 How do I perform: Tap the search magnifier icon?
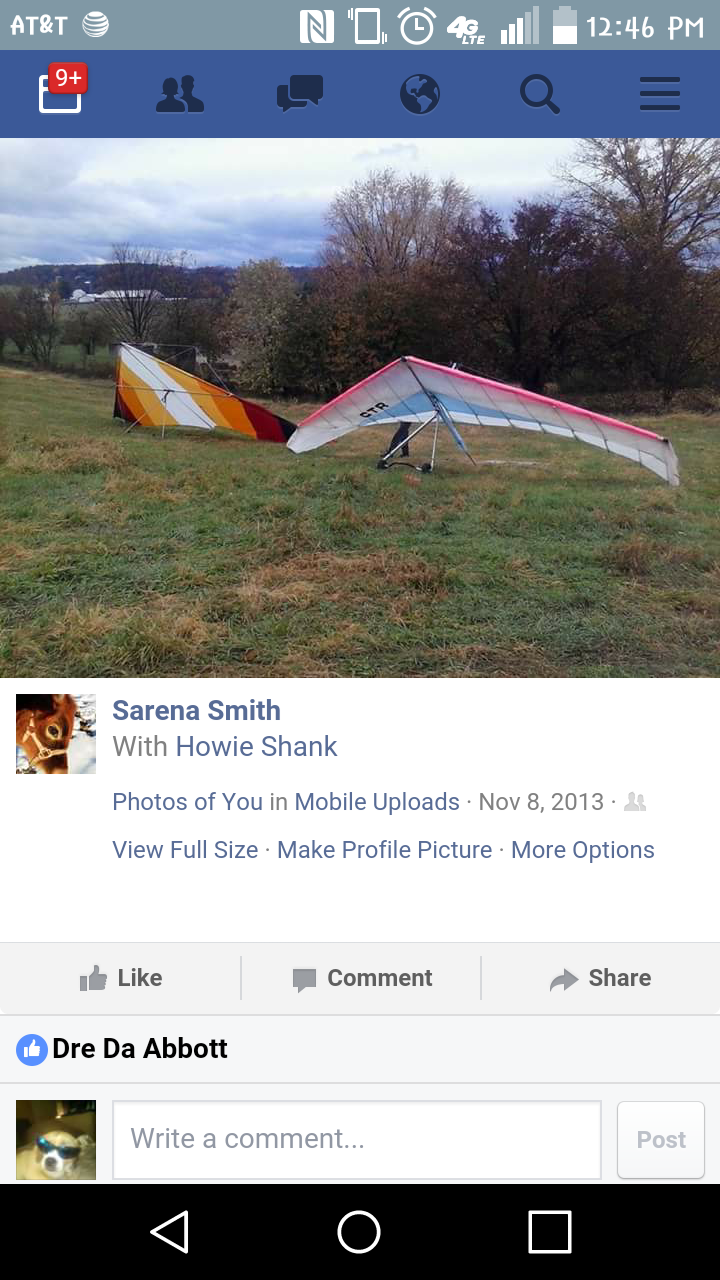540,95
